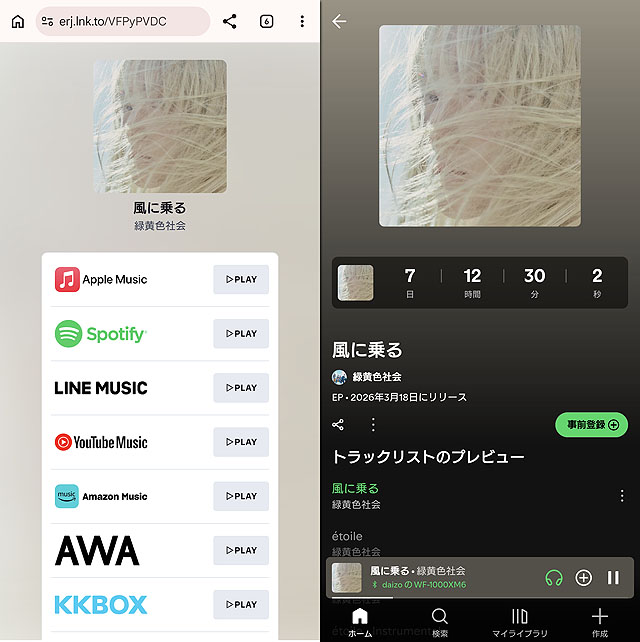Tap PLAY in the Spotify row
640x642 pixels.
click(241, 334)
